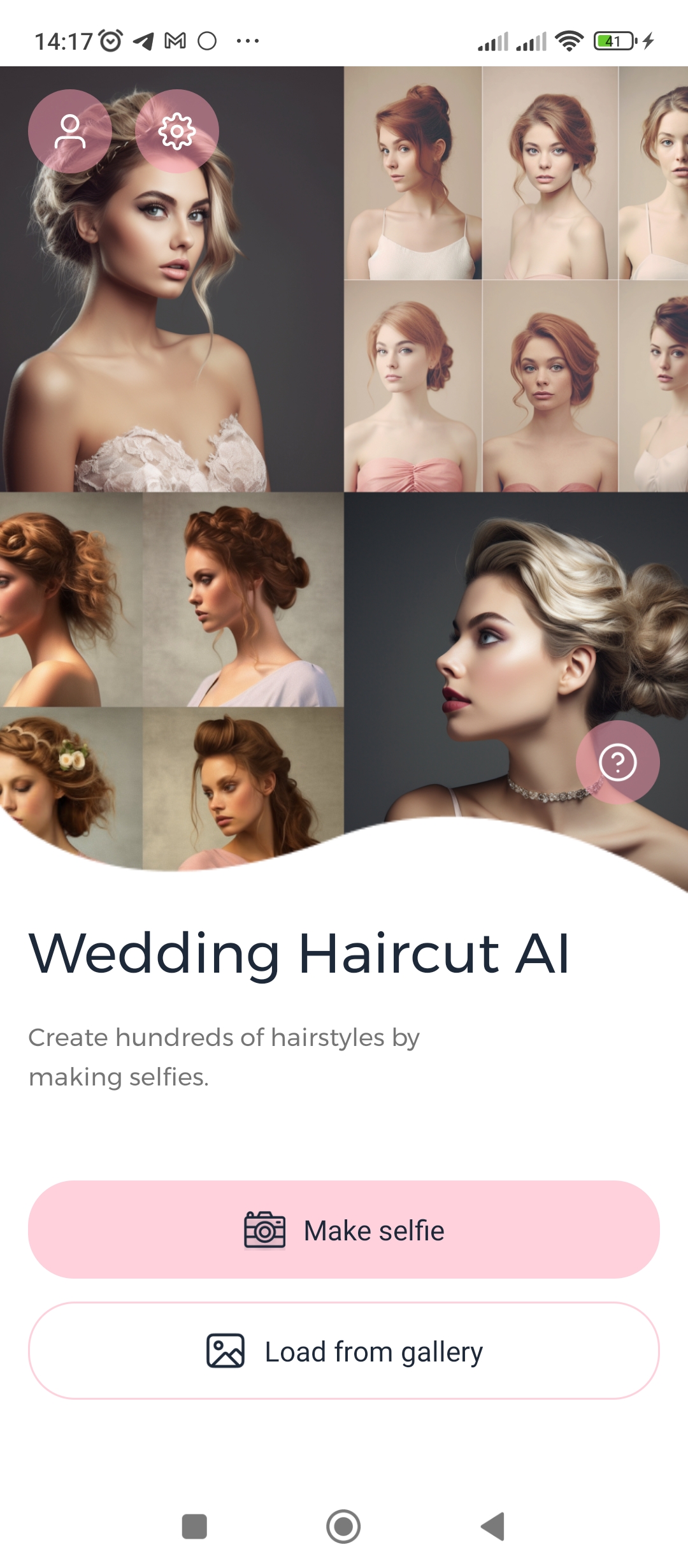The image size is (688, 1568).
Task: Go back using the system back button
Action: point(492,1527)
